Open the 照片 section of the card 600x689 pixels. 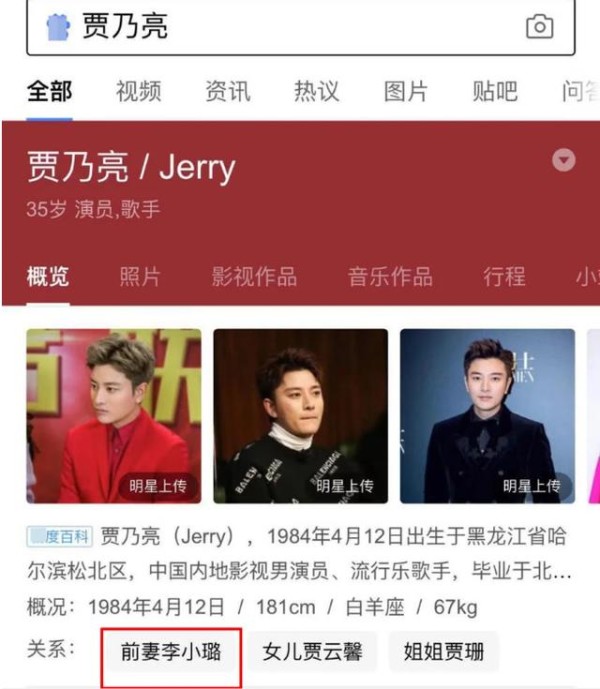pos(139,277)
